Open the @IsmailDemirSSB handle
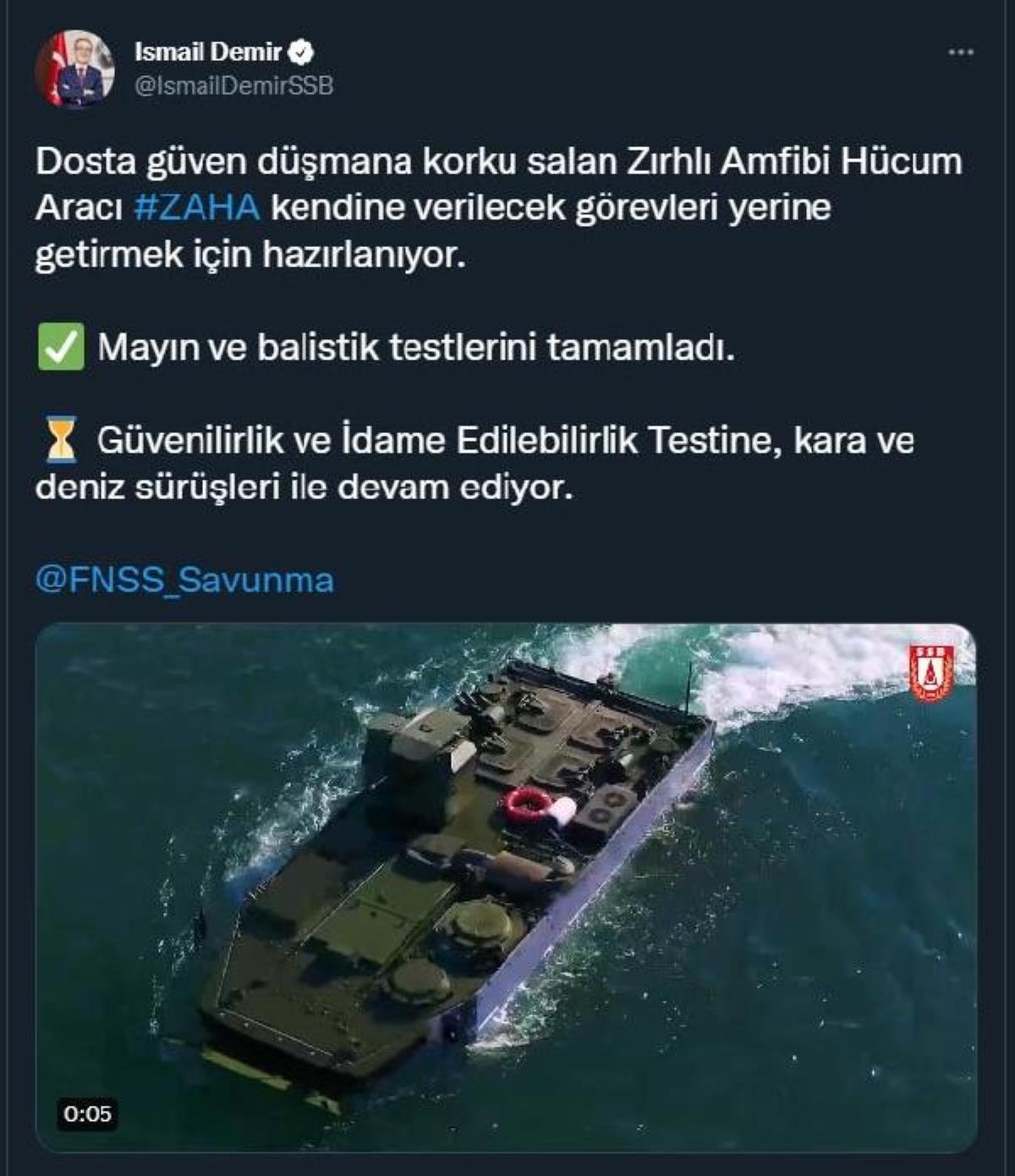The image size is (1015, 1176). pos(234,85)
